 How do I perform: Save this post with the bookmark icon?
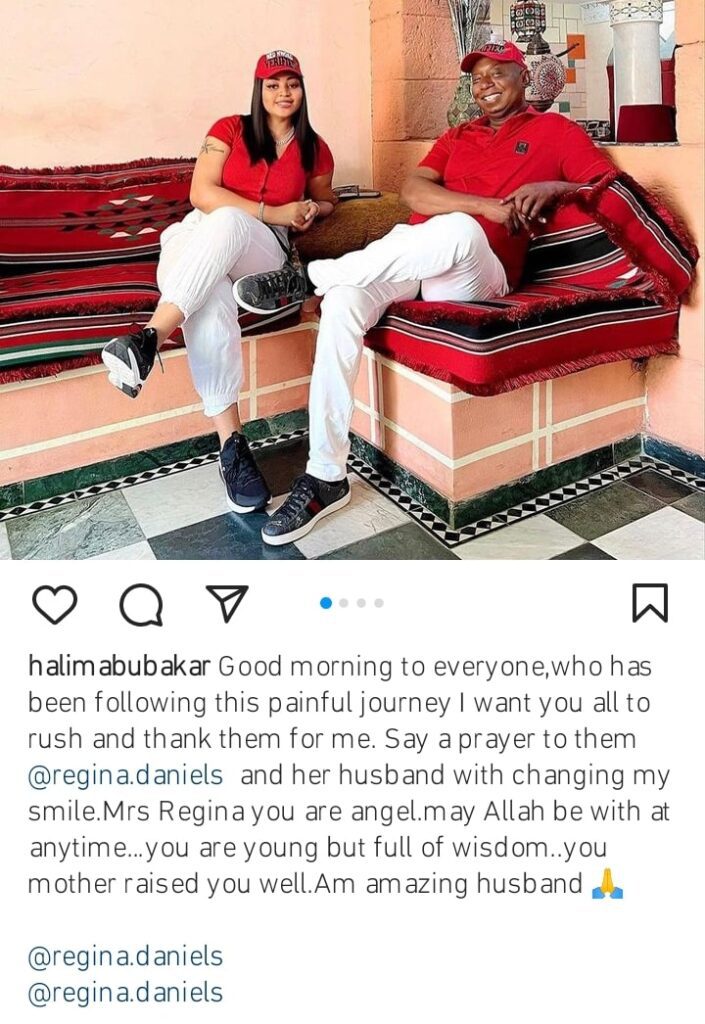coord(649,603)
